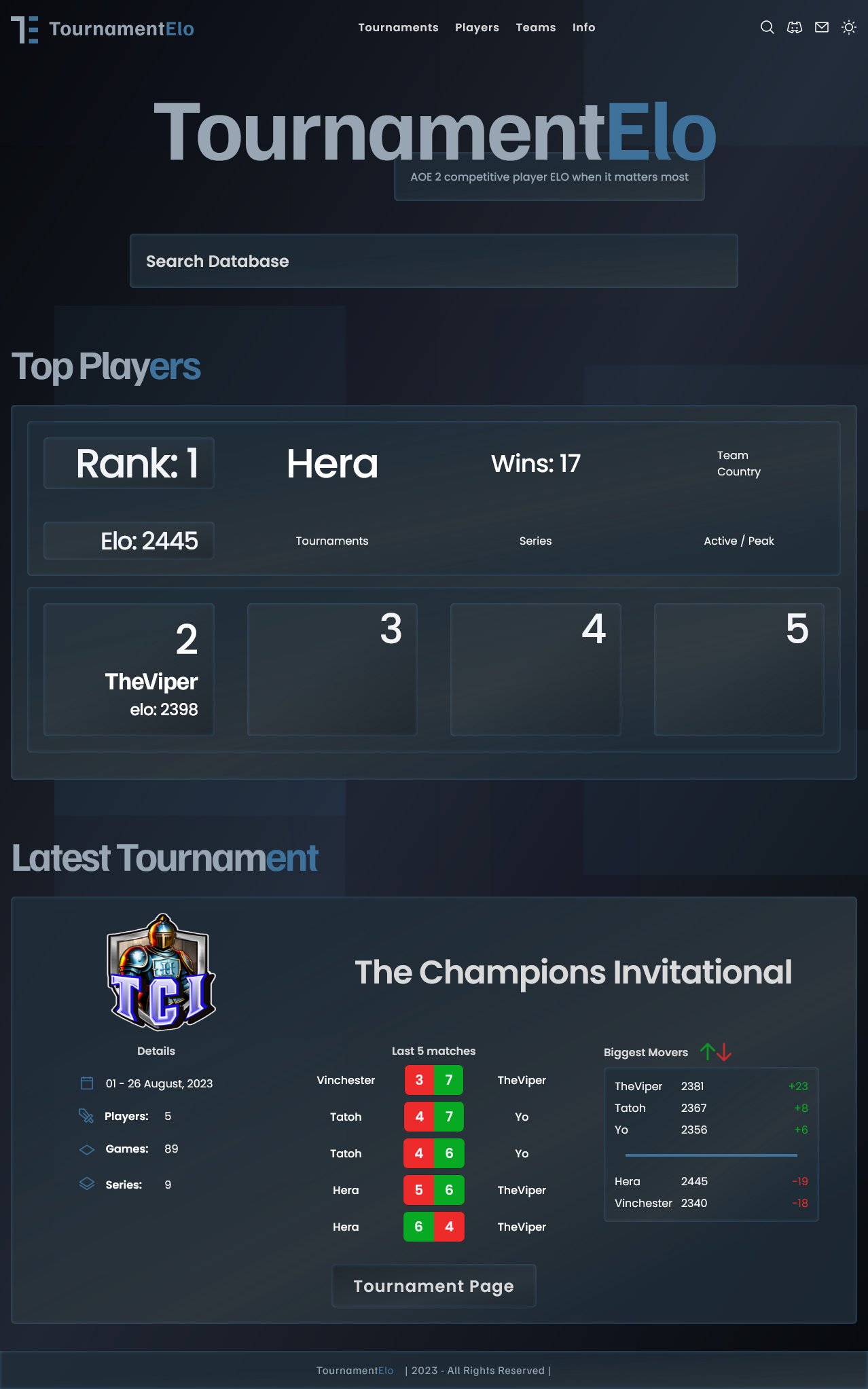Image resolution: width=868 pixels, height=1389 pixels.
Task: Focus the Search Database field
Action: 433,261
